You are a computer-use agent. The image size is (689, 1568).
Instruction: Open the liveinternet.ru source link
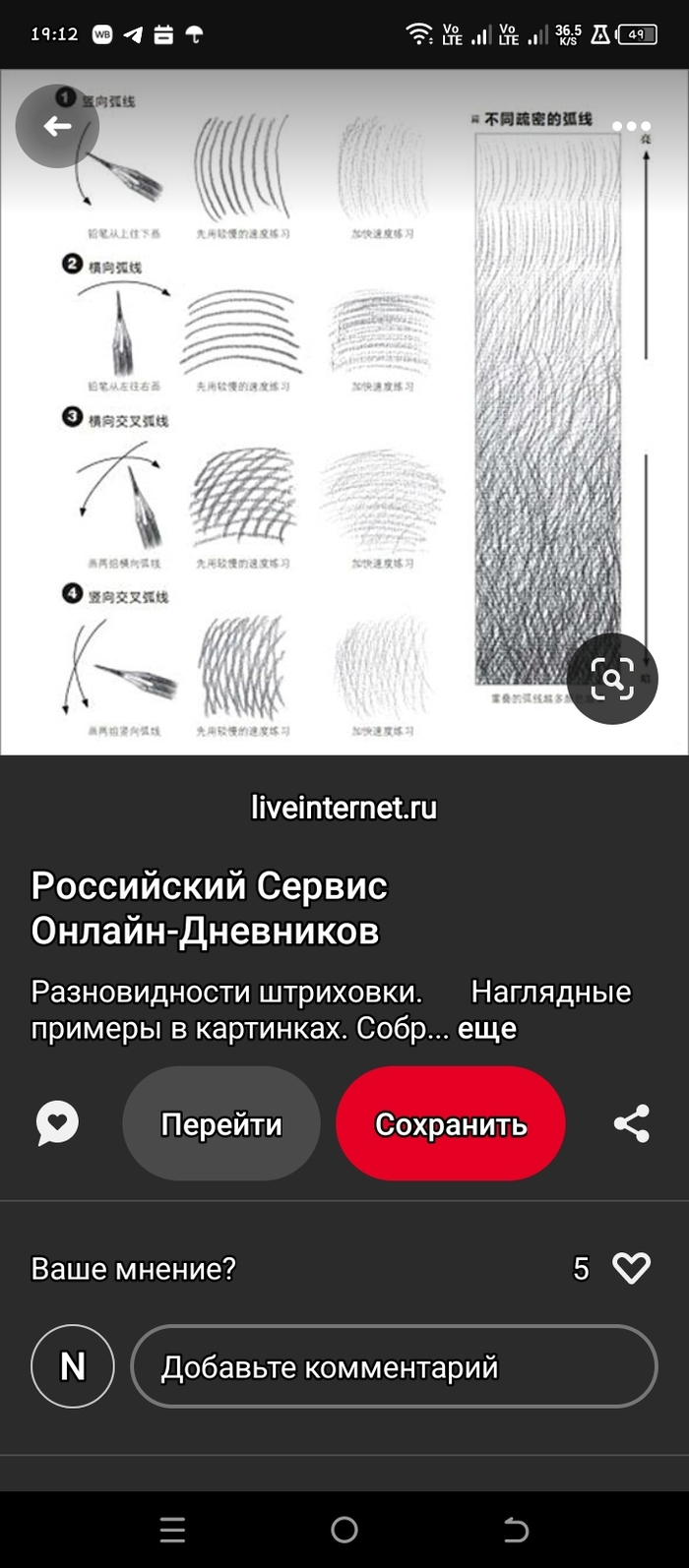coord(344,808)
